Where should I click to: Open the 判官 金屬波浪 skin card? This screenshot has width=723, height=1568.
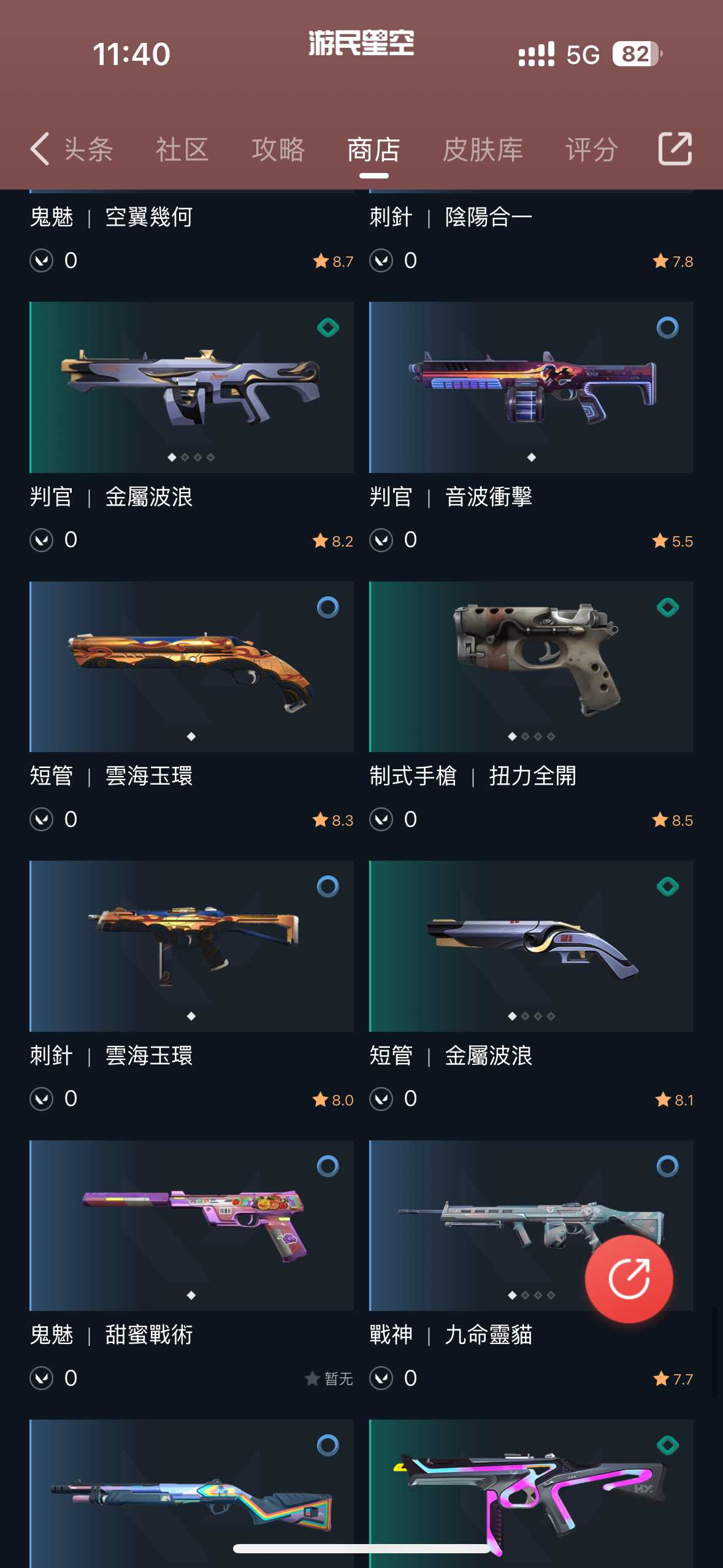point(191,388)
